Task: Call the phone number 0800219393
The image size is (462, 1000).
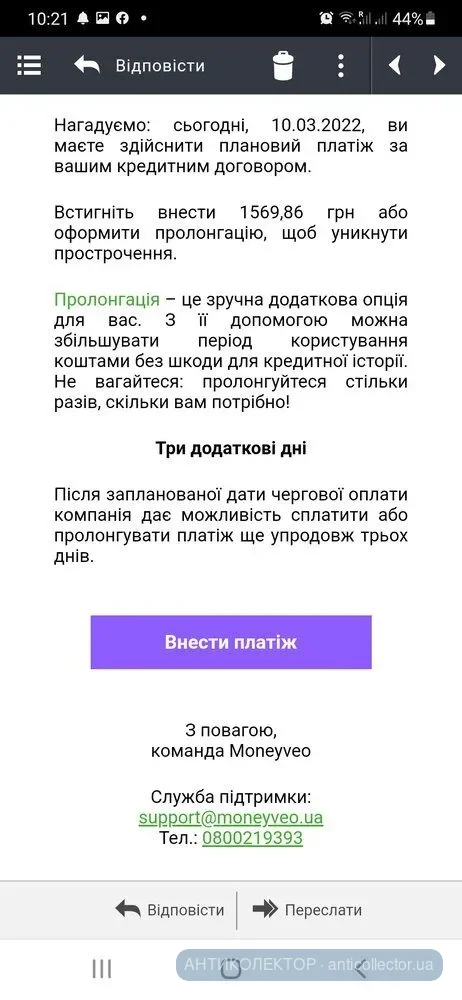Action: click(x=253, y=837)
